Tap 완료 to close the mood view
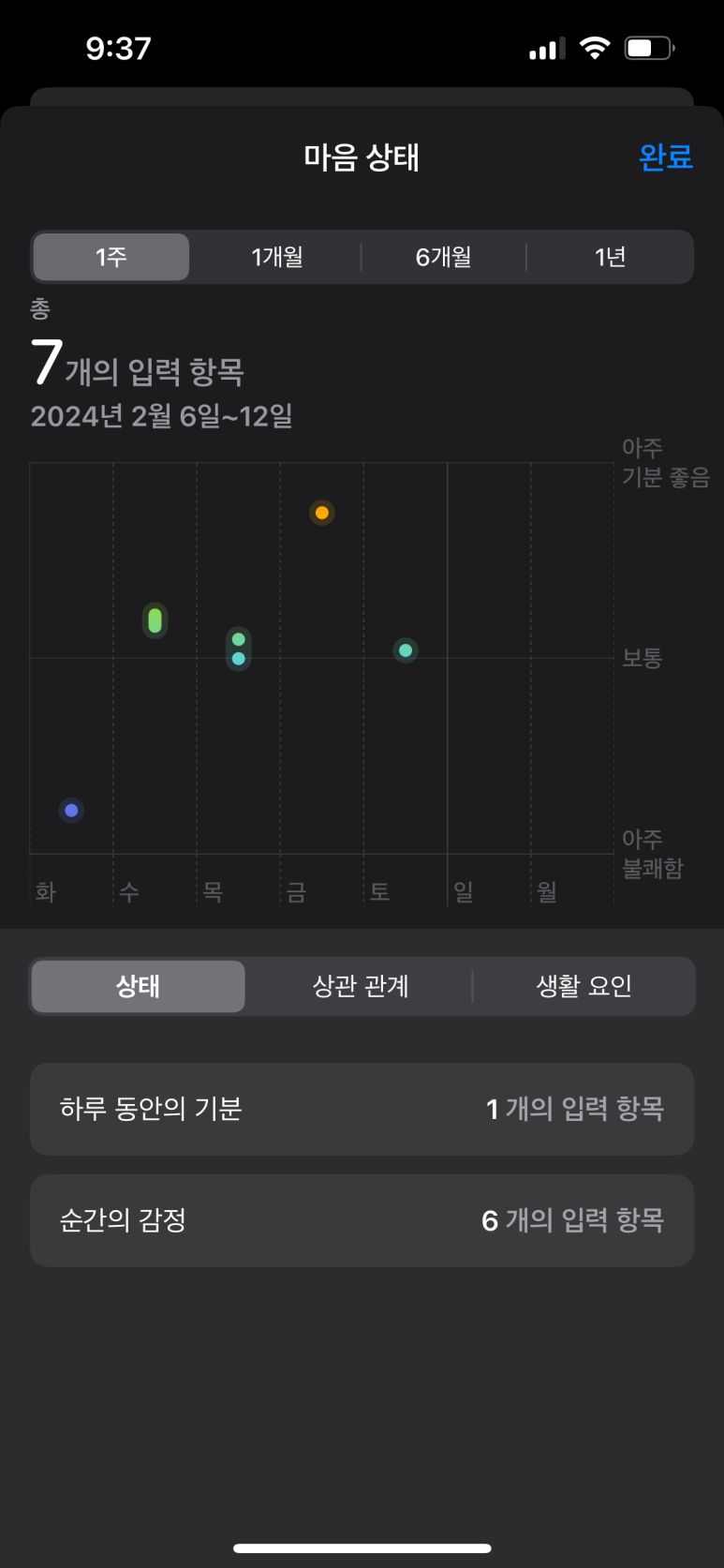This screenshot has width=724, height=1568. coord(665,157)
